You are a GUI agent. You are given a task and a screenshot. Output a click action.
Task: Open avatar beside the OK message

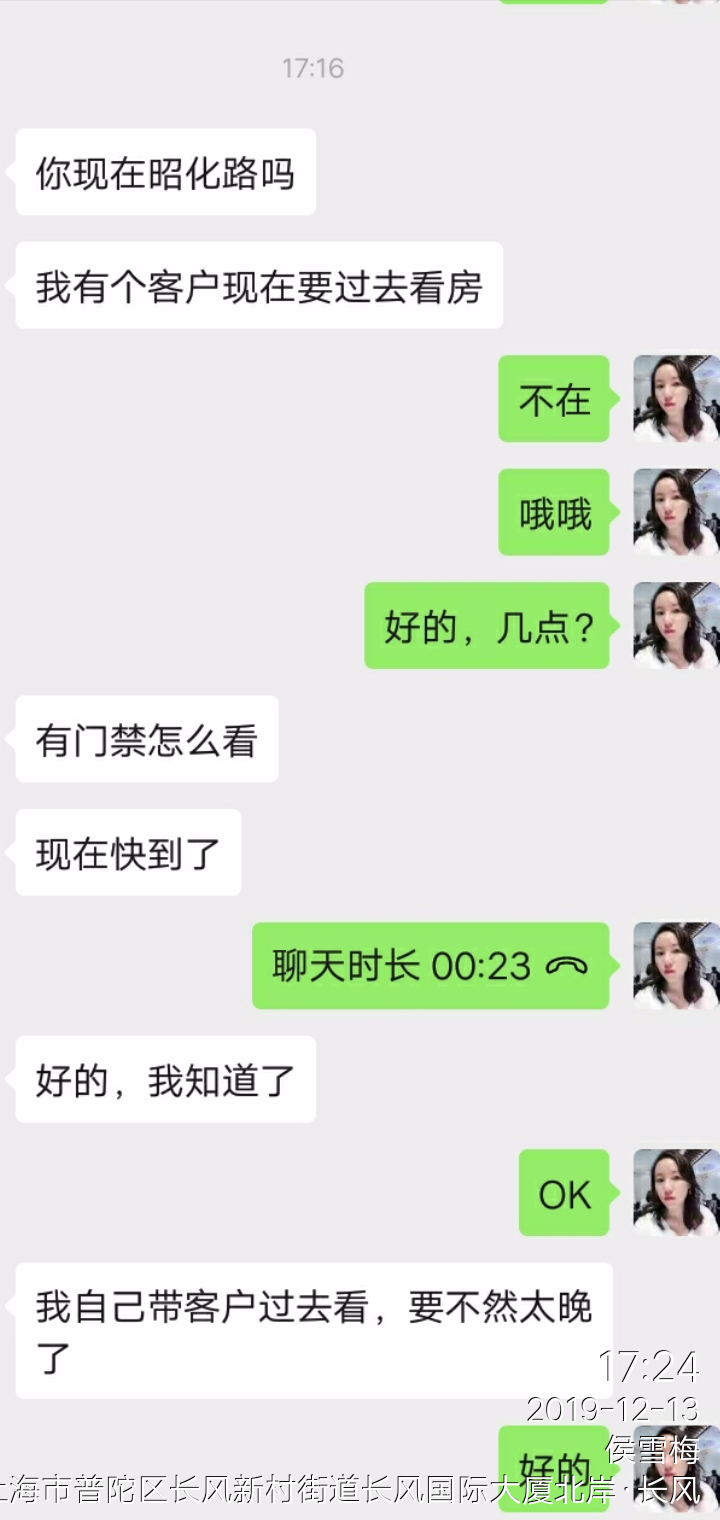(675, 1192)
